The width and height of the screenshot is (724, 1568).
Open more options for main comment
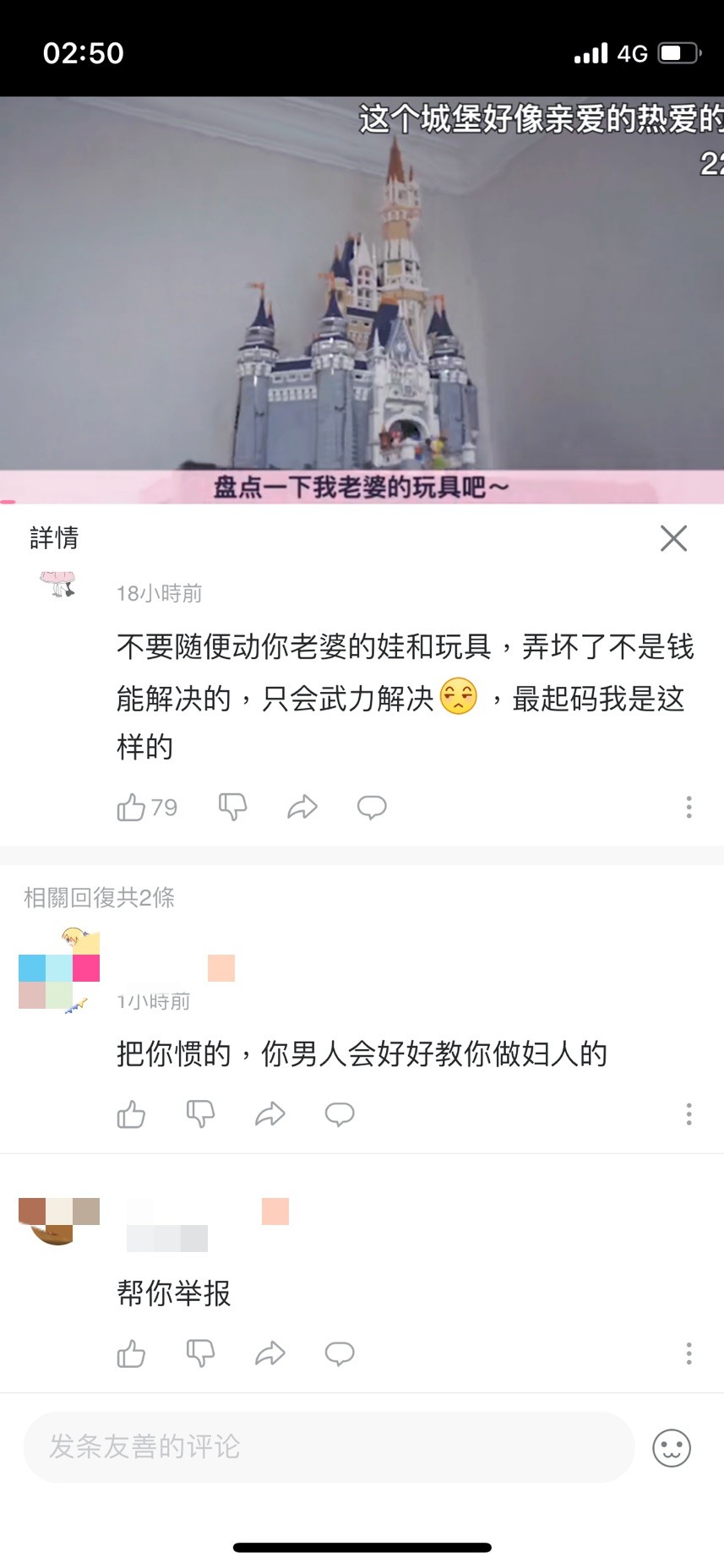click(x=689, y=808)
